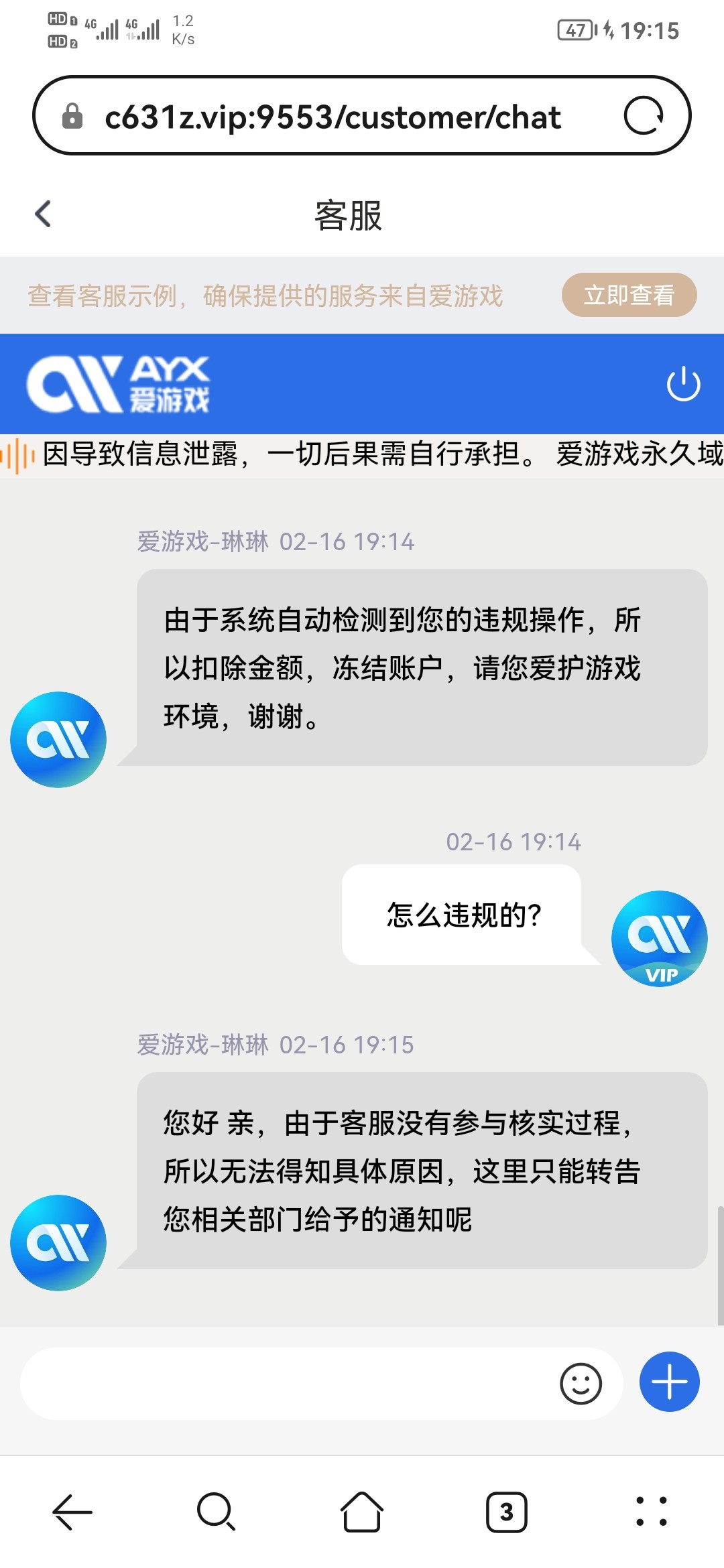Open browser search
The image size is (724, 1568).
click(216, 1512)
